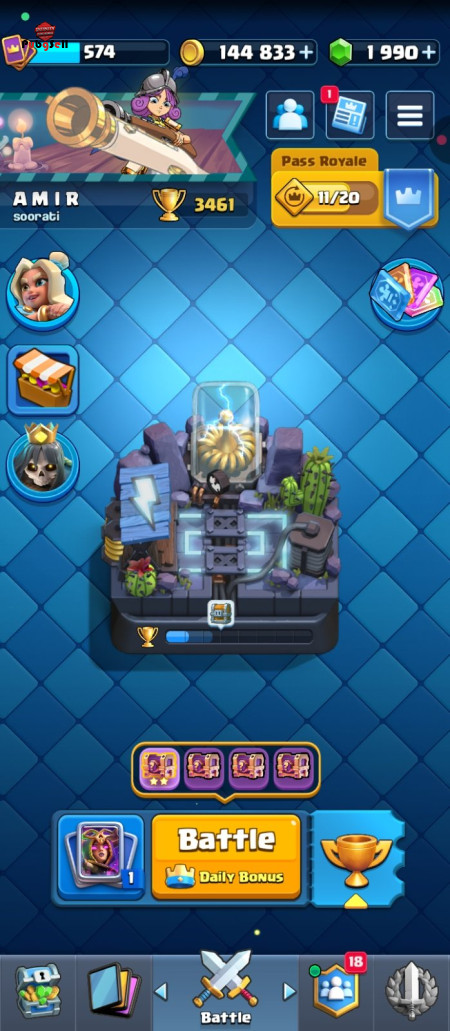The image size is (450, 1031).
Task: Open the news feed with red badge
Action: click(x=349, y=115)
